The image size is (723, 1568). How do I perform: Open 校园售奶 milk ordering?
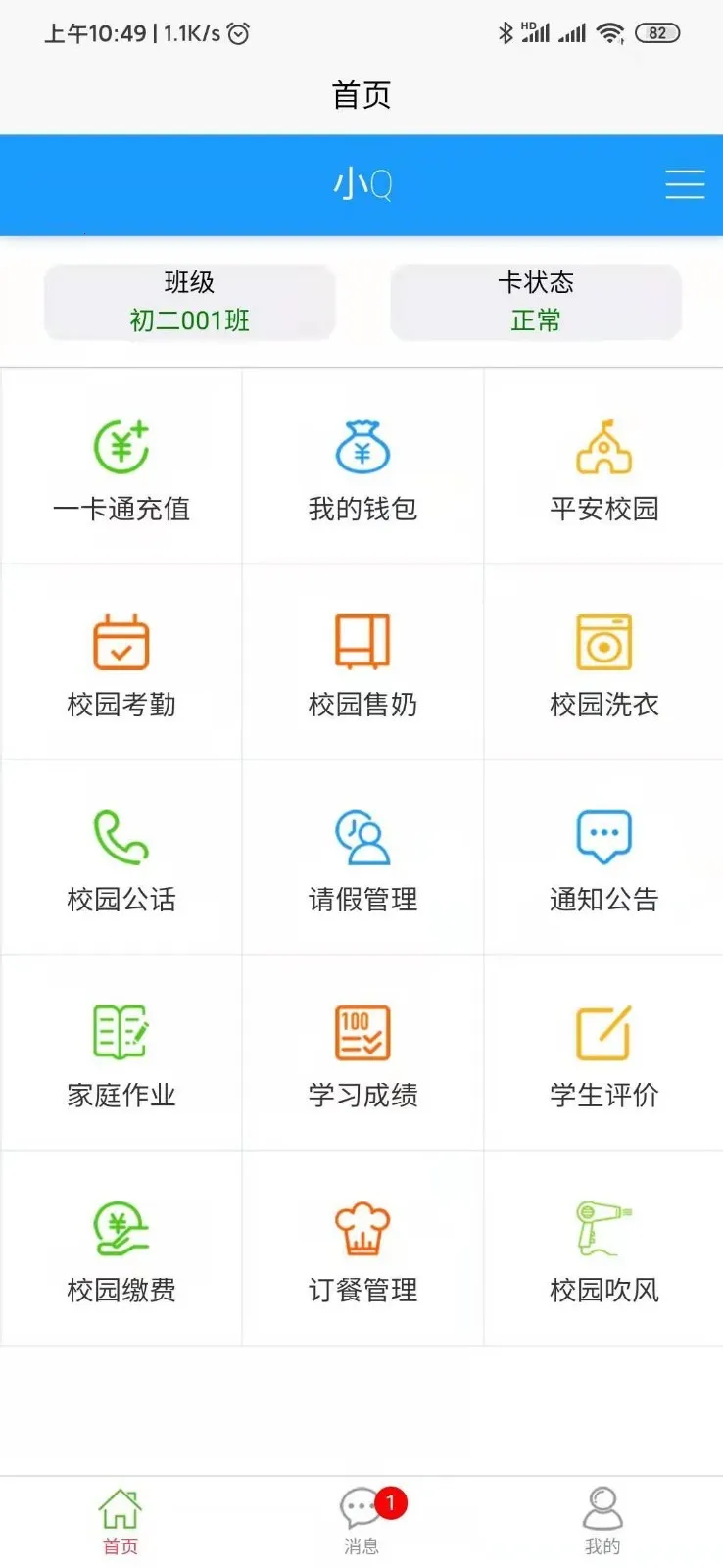[361, 661]
